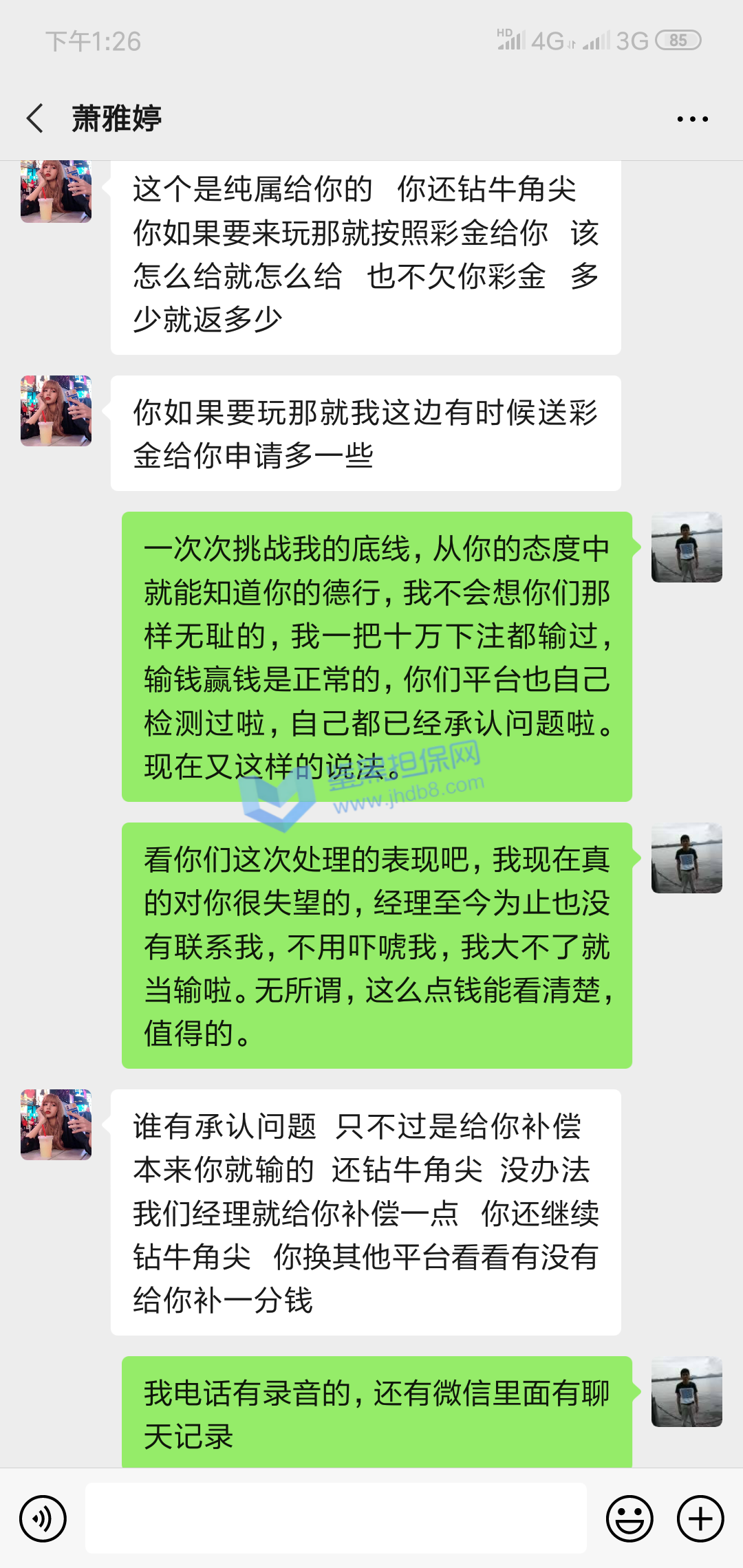The image size is (743, 1568).
Task: Focus the message text field
Action: [x=336, y=1518]
